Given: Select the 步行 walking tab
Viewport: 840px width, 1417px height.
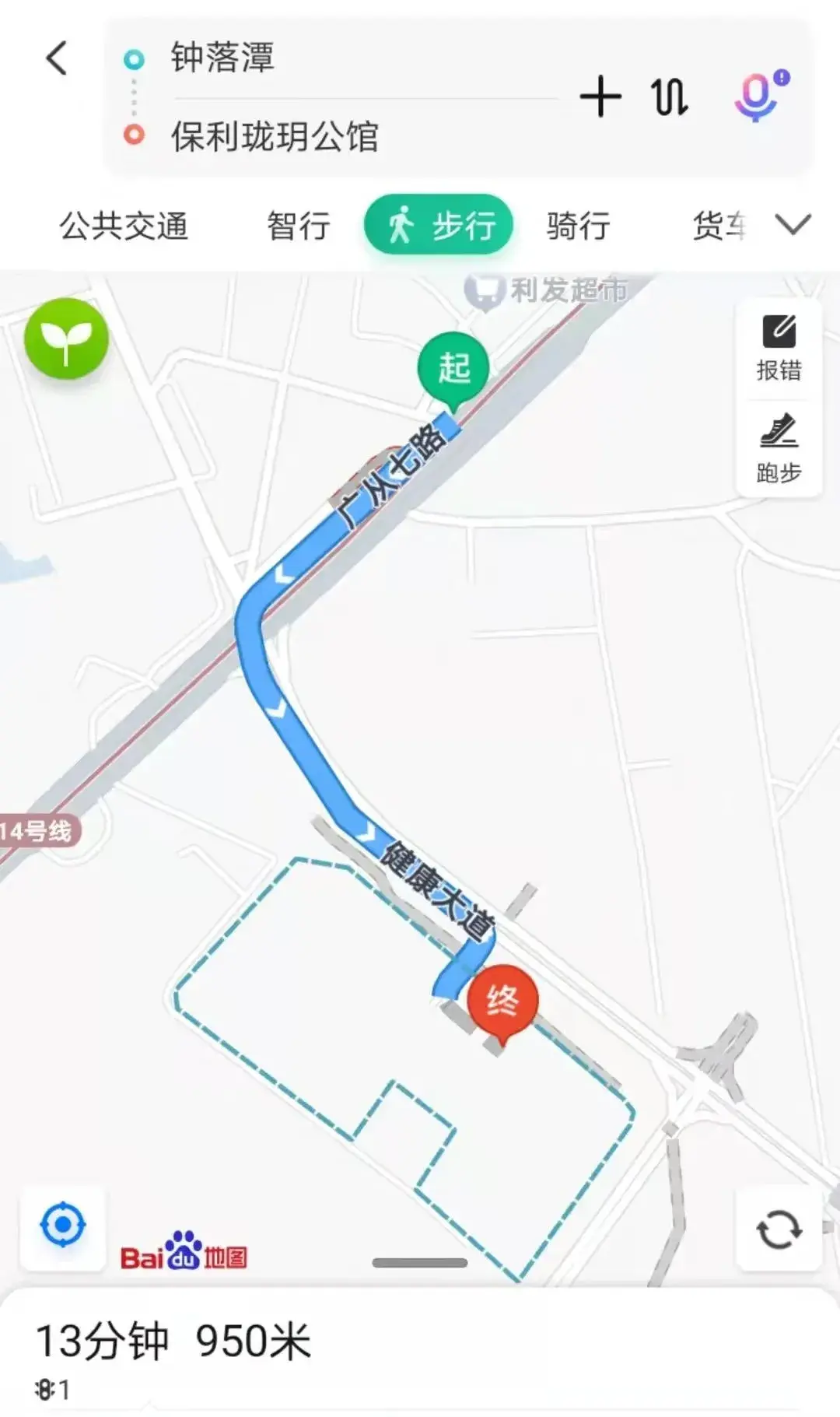Looking at the screenshot, I should point(439,226).
